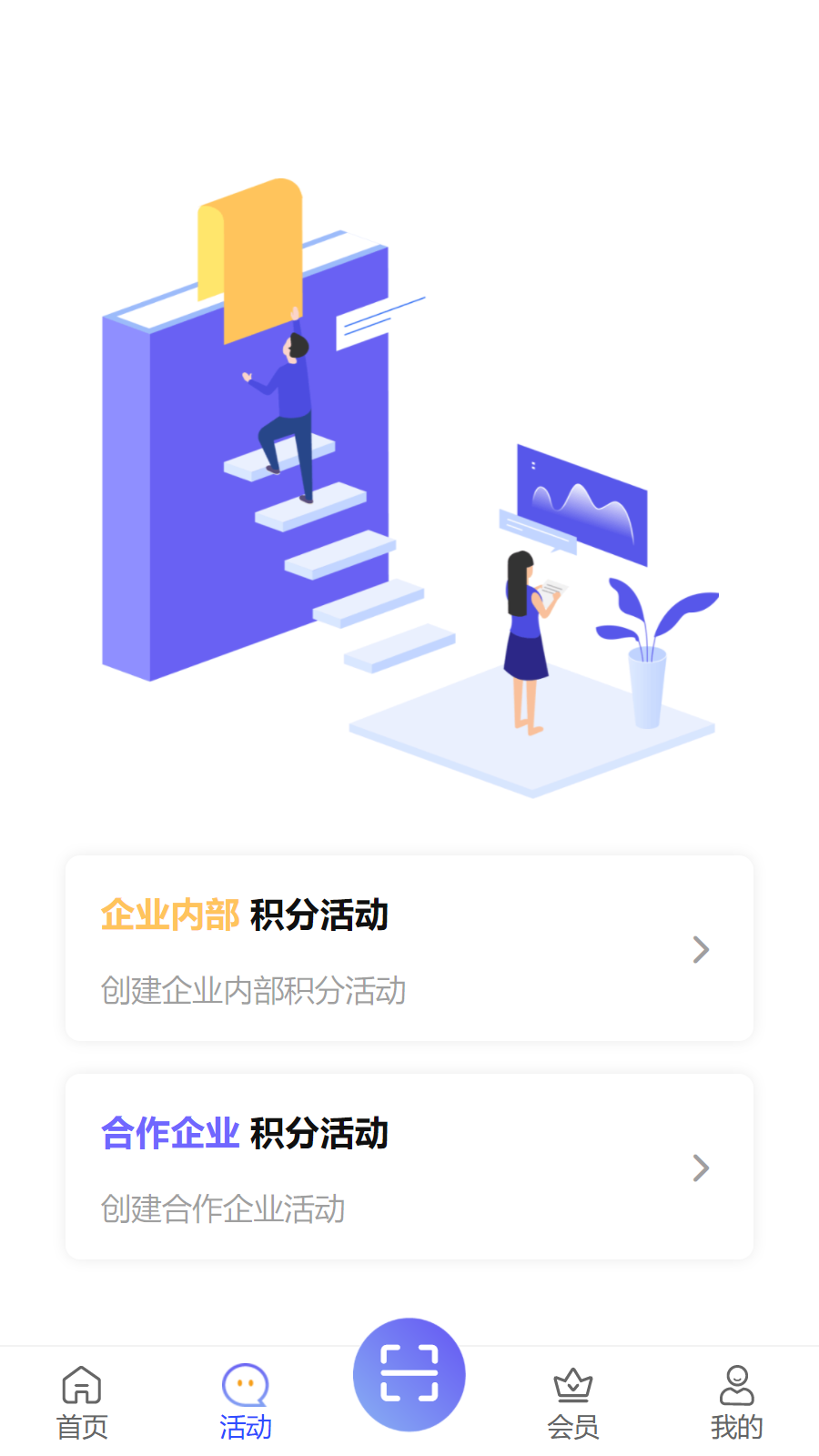Open the 我的 tab

click(x=737, y=1403)
